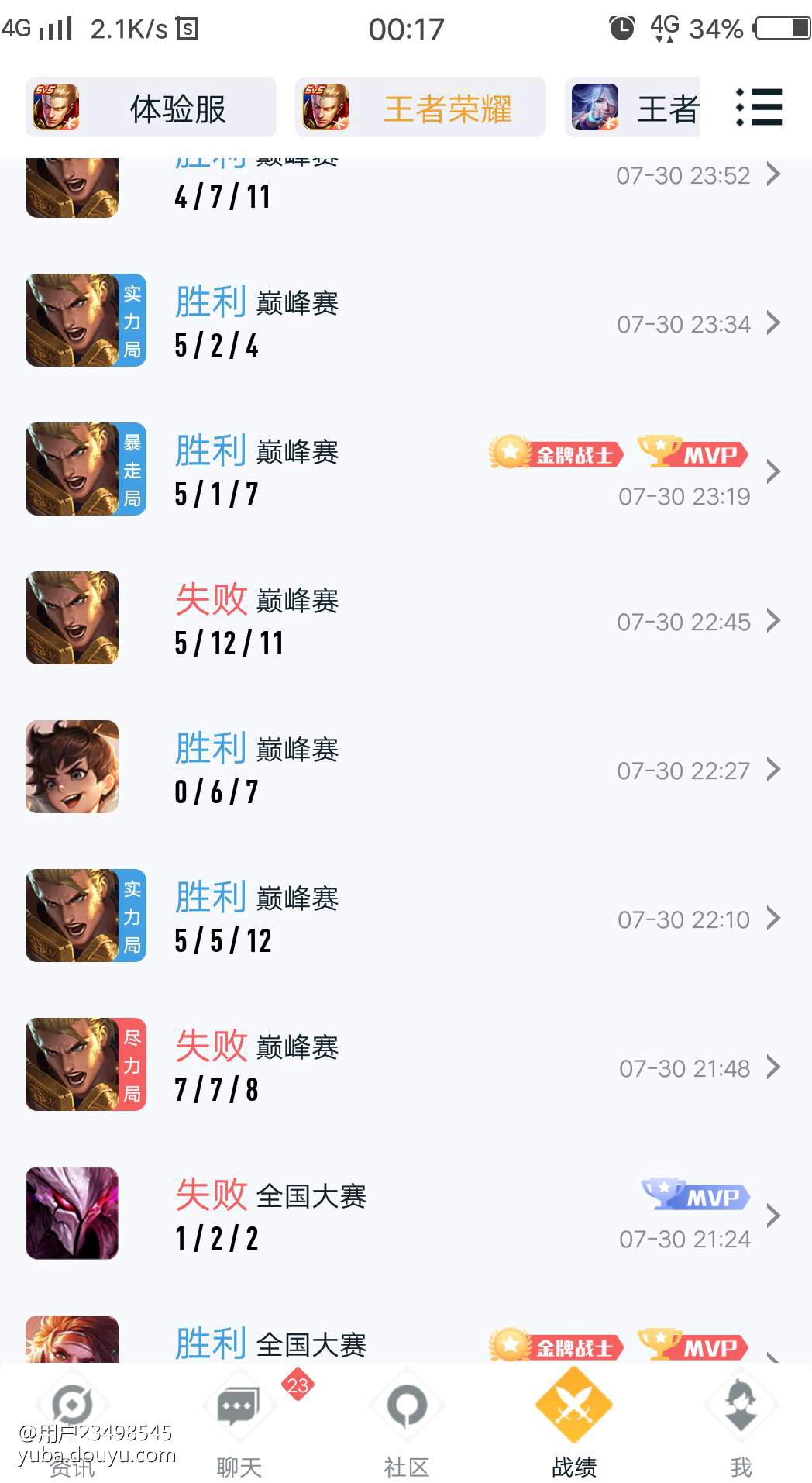Screen dimensions: 812x1483
Task: Open the MVP match from 07-30 23:19
Action: point(403,471)
